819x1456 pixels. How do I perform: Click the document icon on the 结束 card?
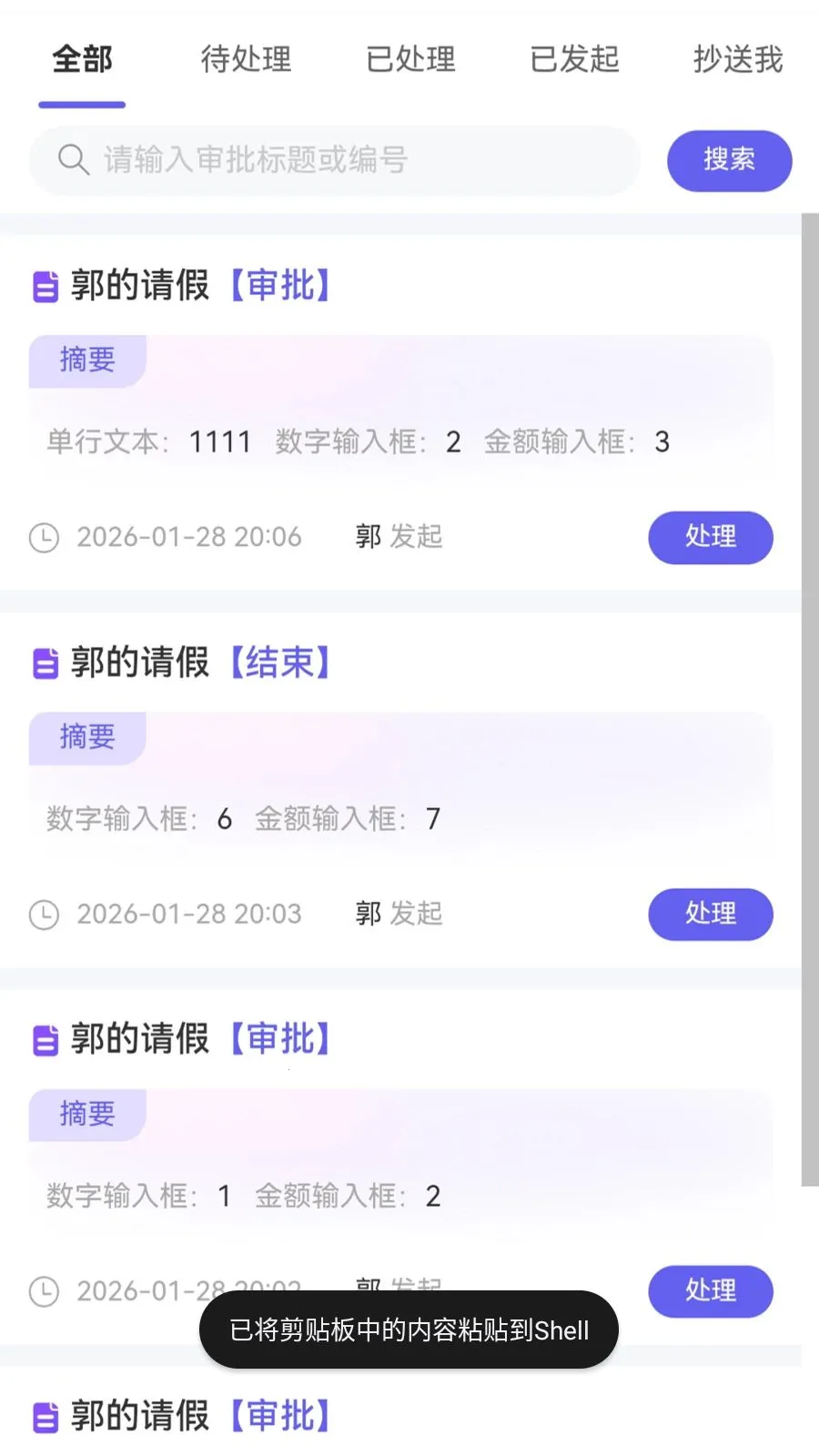pos(45,662)
